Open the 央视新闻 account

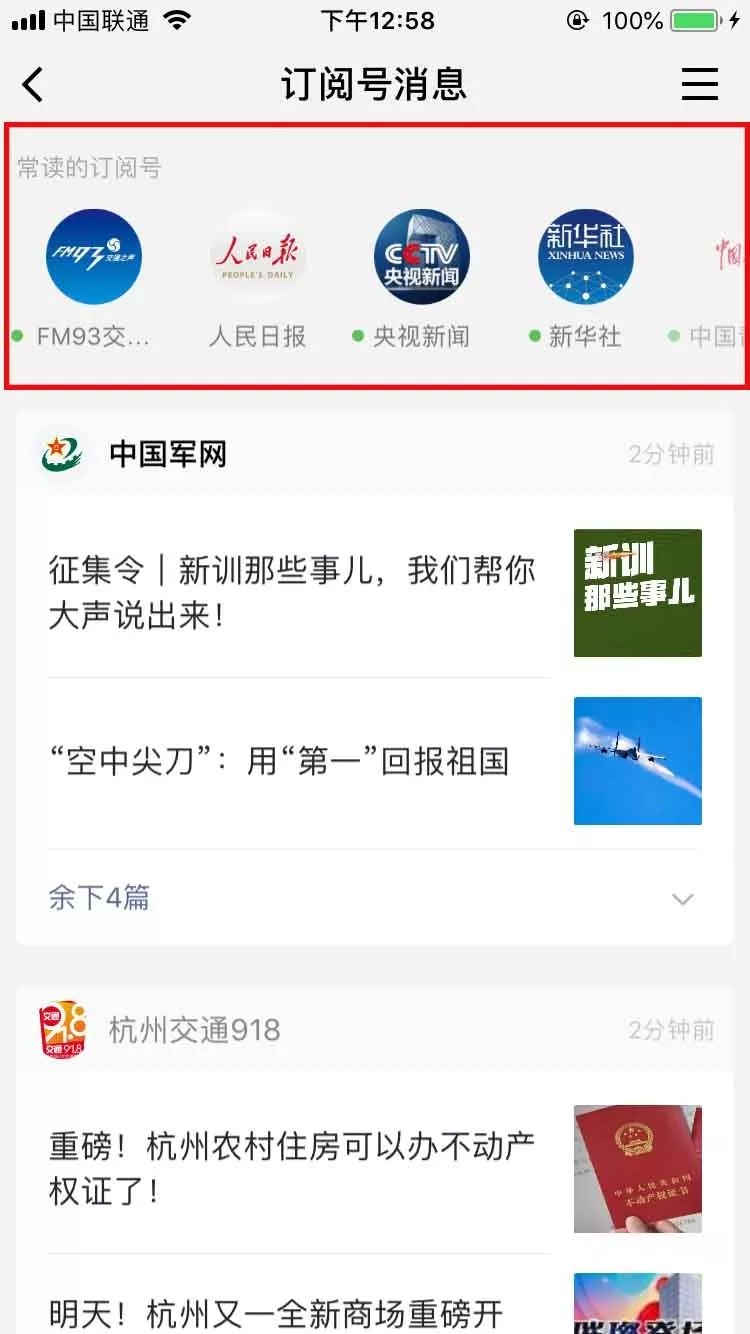coord(421,257)
